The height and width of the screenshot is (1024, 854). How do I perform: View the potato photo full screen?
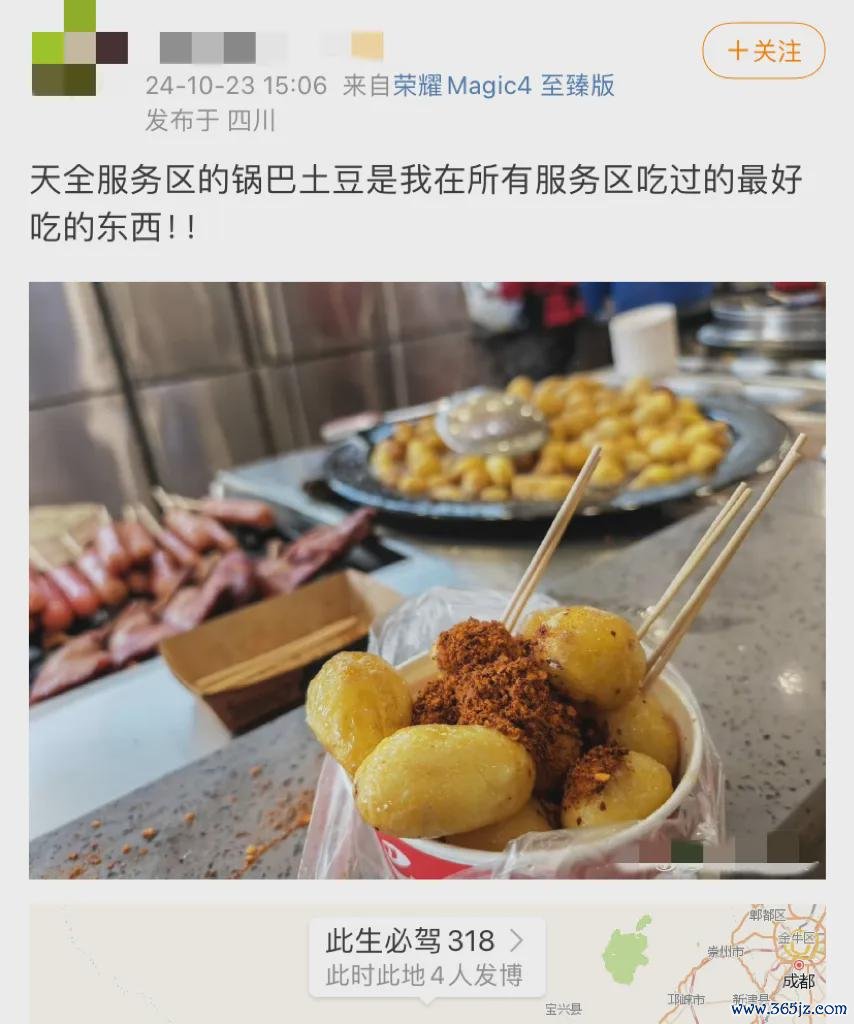click(x=427, y=580)
